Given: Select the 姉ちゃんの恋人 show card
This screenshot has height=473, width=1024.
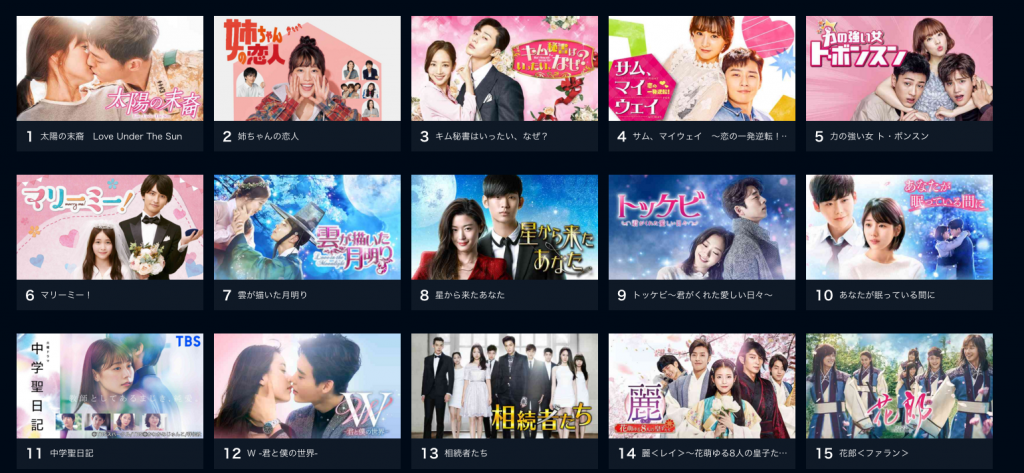Looking at the screenshot, I should (x=307, y=69).
